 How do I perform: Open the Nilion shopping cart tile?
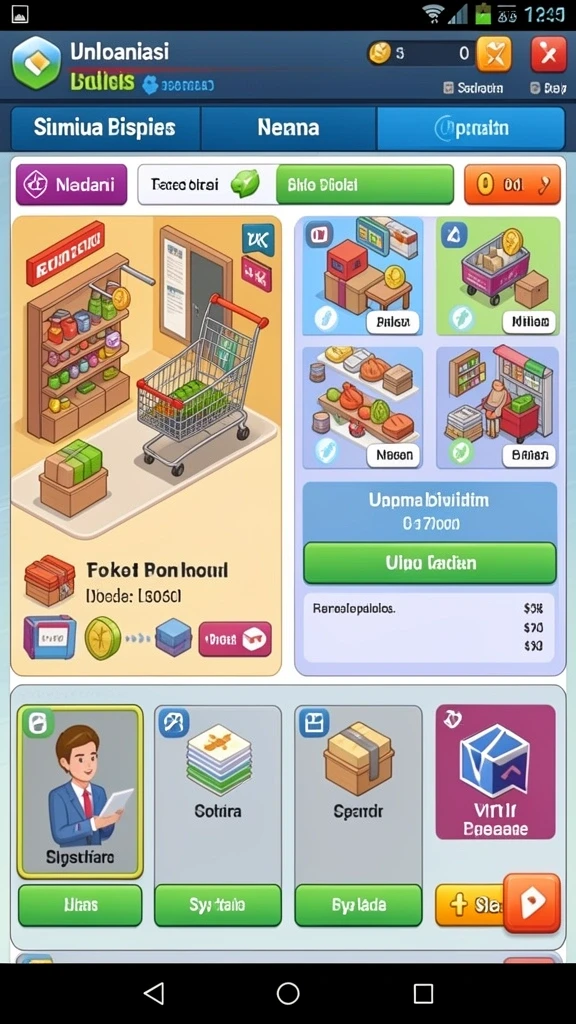coord(498,276)
